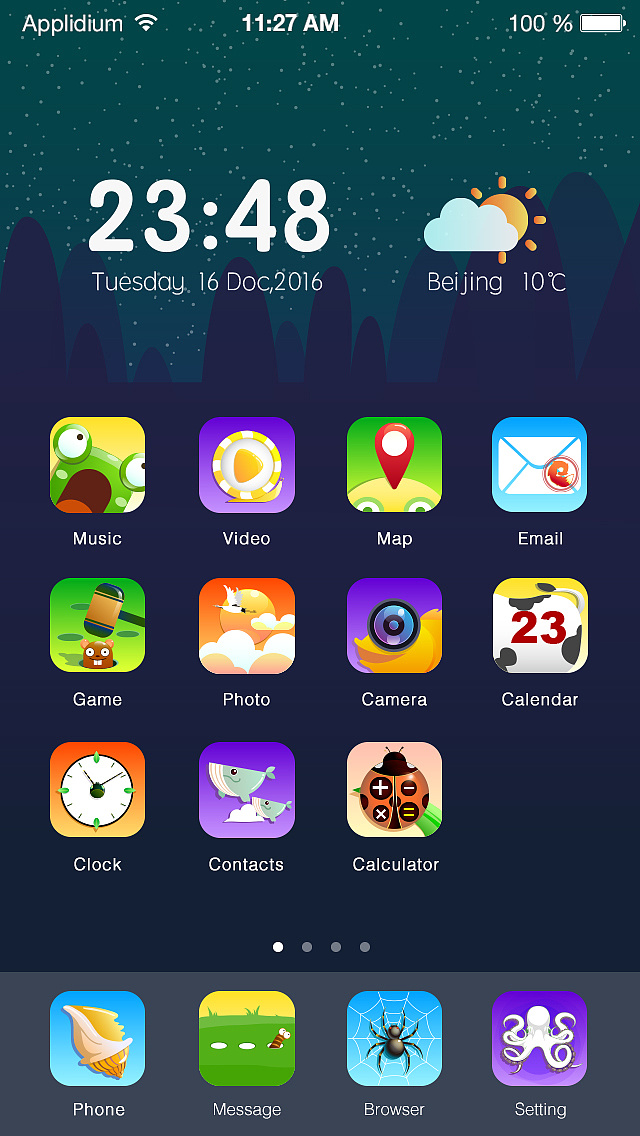Open the Photo app
640x1136 pixels.
point(246,625)
